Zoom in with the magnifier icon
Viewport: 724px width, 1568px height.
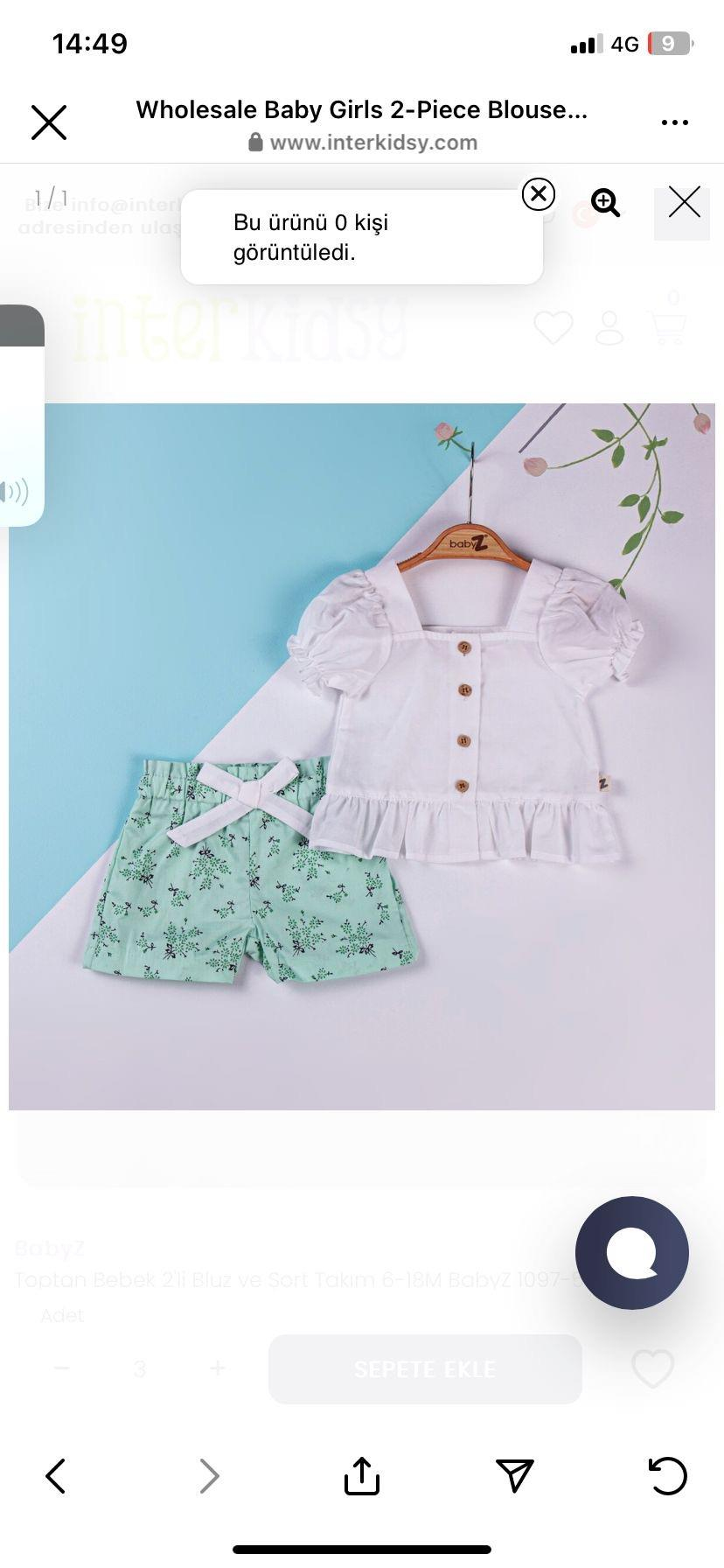(605, 203)
